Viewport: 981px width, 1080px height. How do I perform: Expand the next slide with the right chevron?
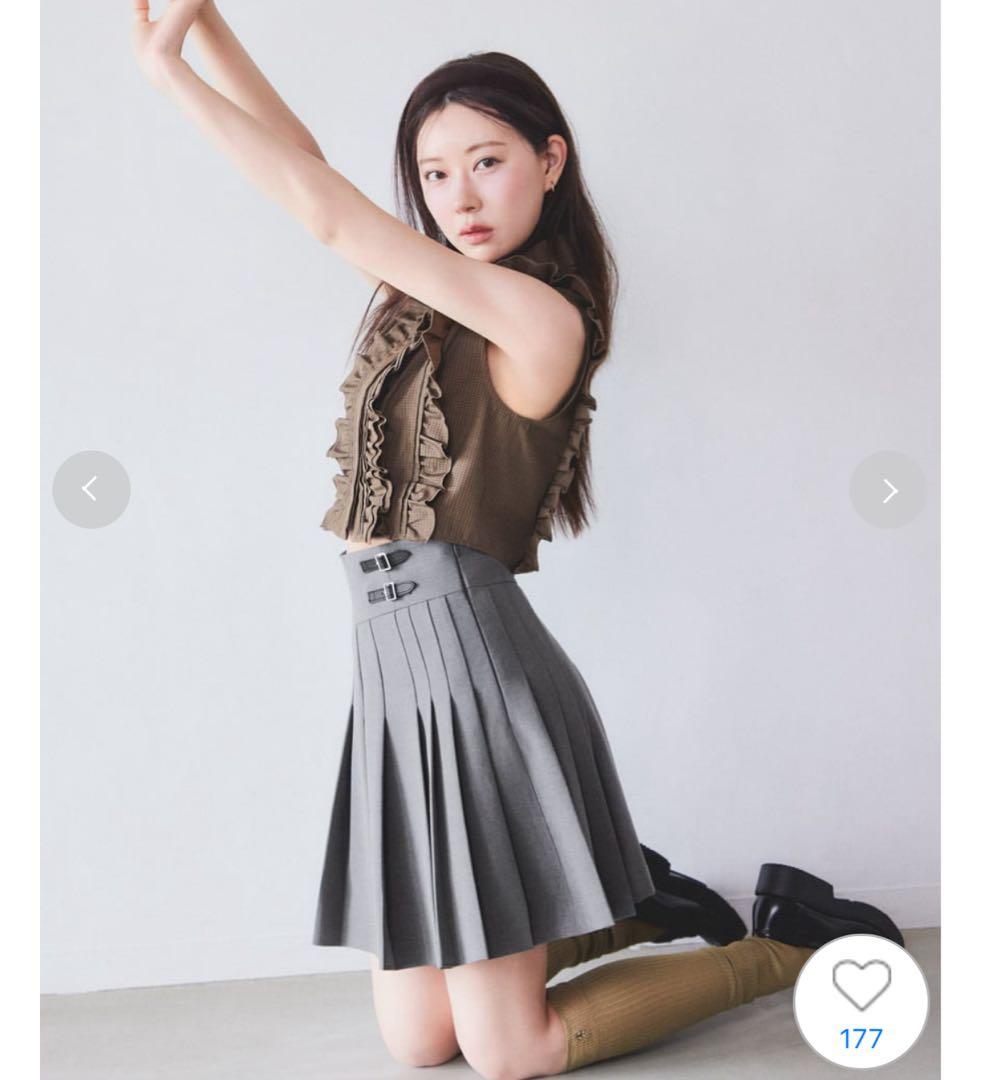[888, 489]
